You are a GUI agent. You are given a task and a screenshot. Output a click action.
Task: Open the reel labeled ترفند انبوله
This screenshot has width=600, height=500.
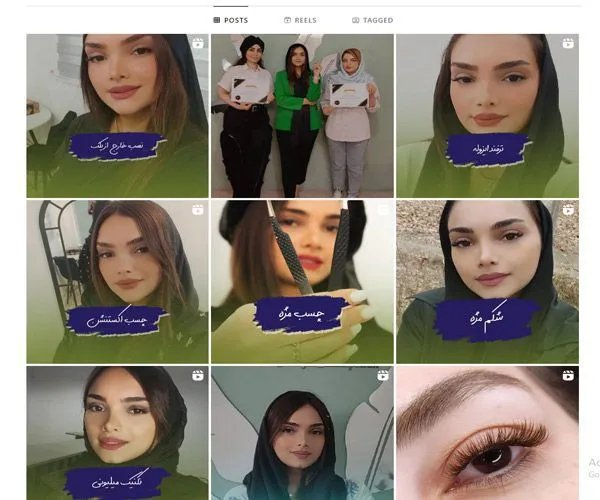pos(487,115)
